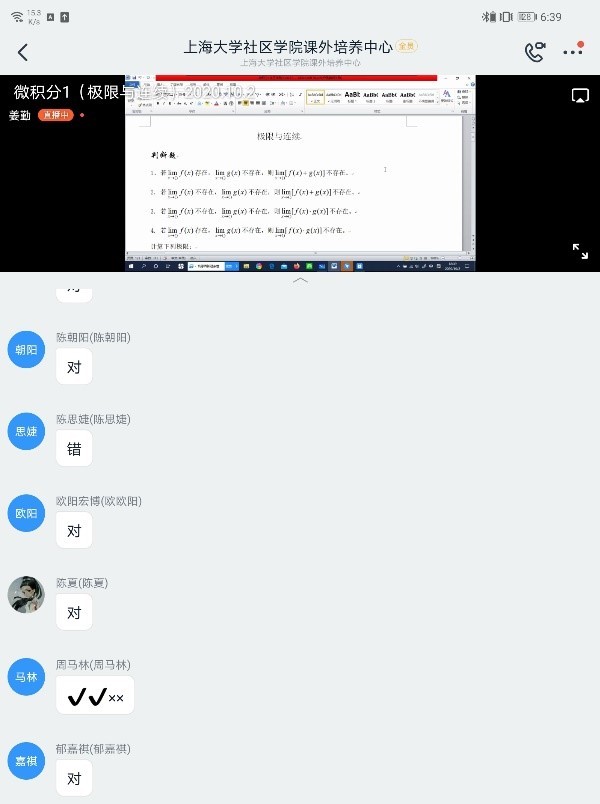Viewport: 600px width, 804px height.
Task: Open 欧阳宏博's avatar profile
Action: pyautogui.click(x=26, y=513)
